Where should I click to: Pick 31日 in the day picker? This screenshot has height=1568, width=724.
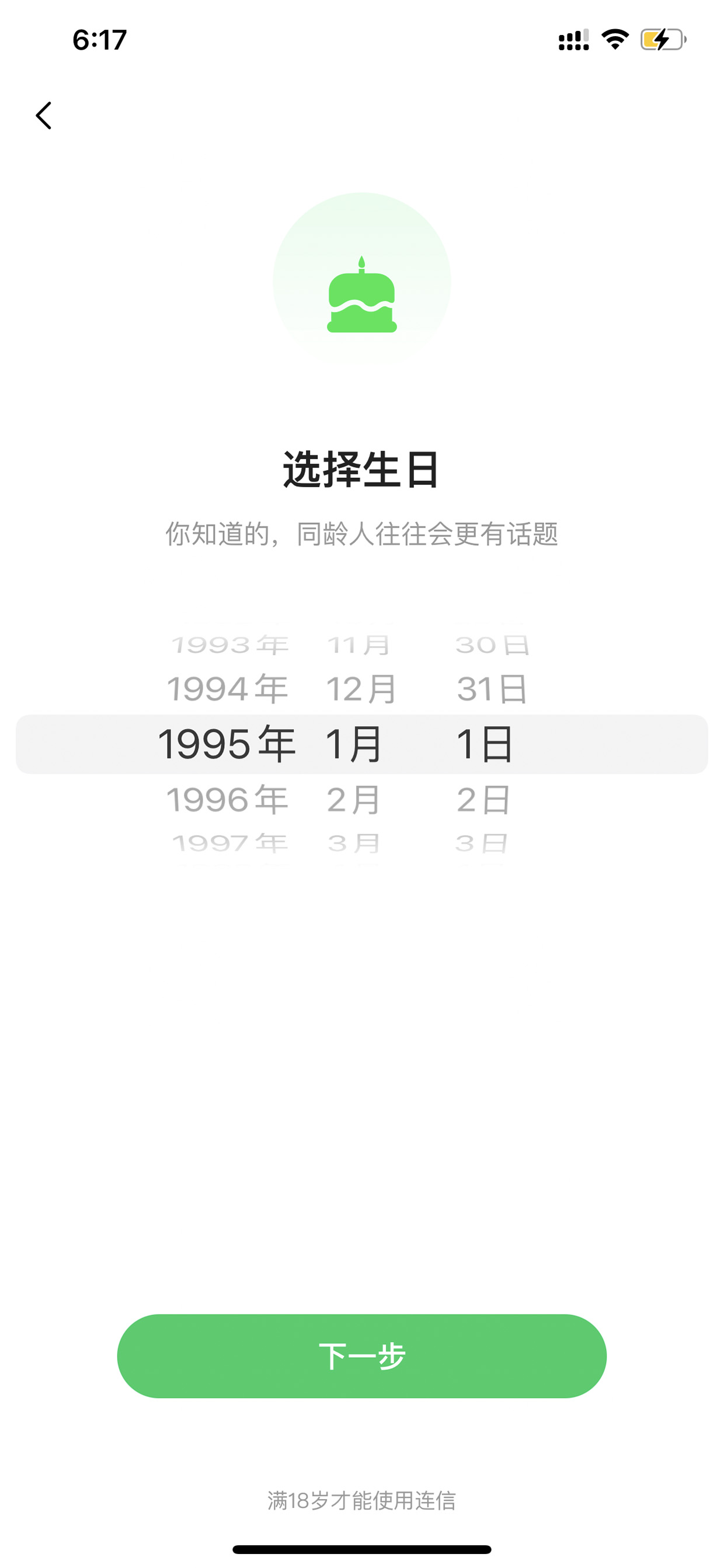coord(492,689)
